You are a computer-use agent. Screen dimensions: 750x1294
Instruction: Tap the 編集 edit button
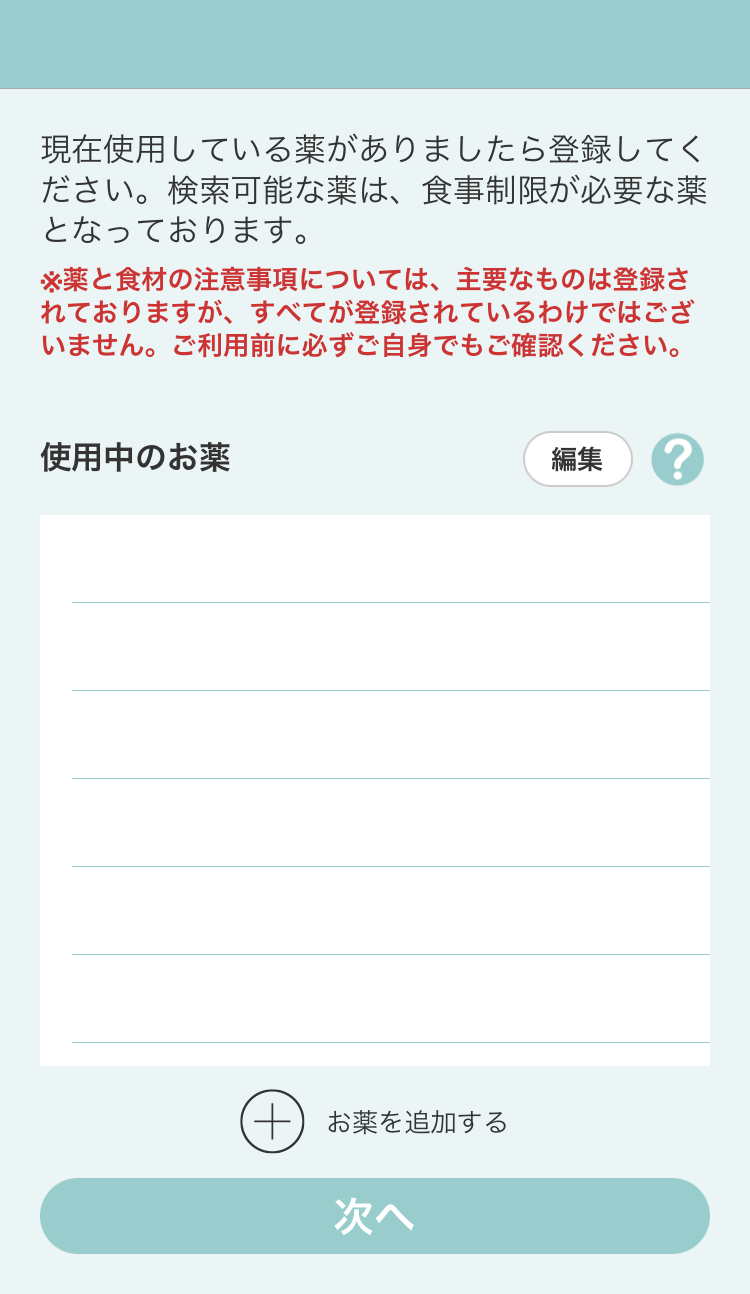click(x=577, y=459)
